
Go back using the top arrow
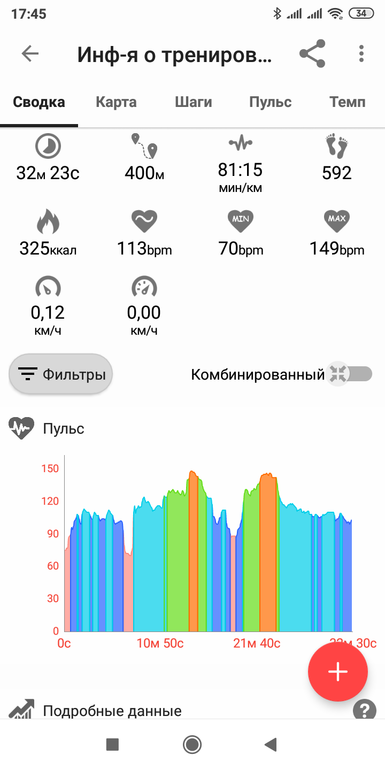(30, 54)
